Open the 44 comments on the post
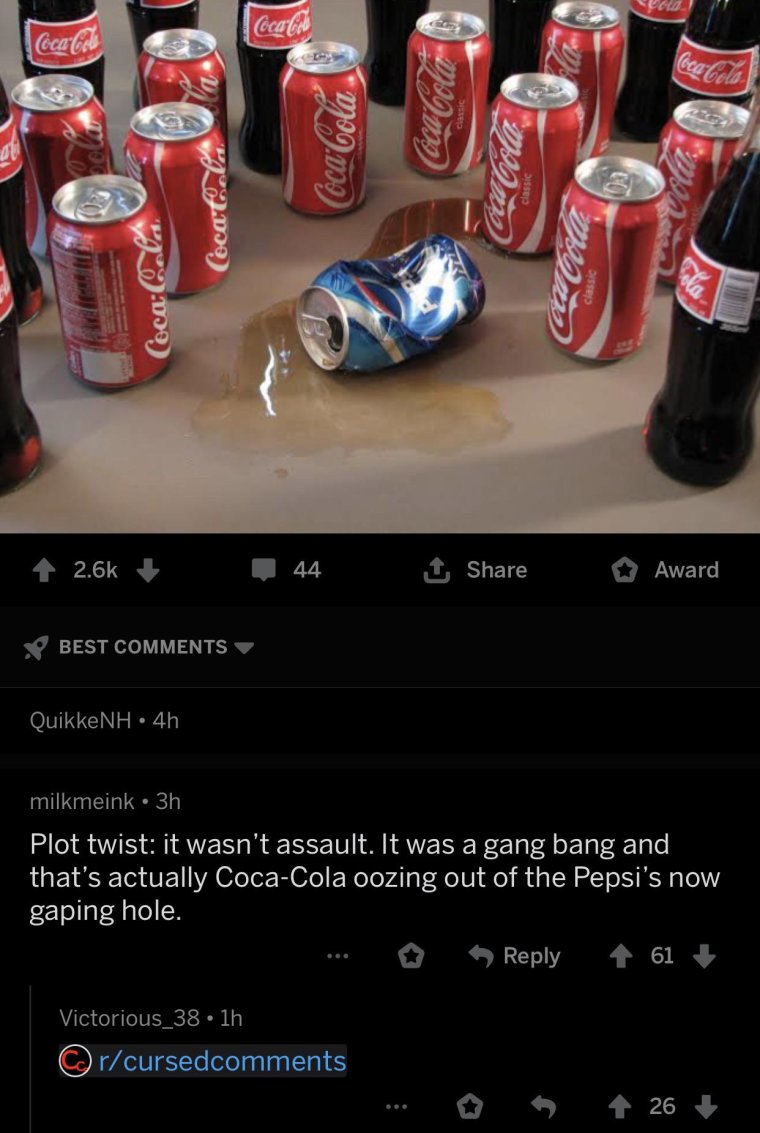Image resolution: width=760 pixels, height=1133 pixels. point(287,570)
